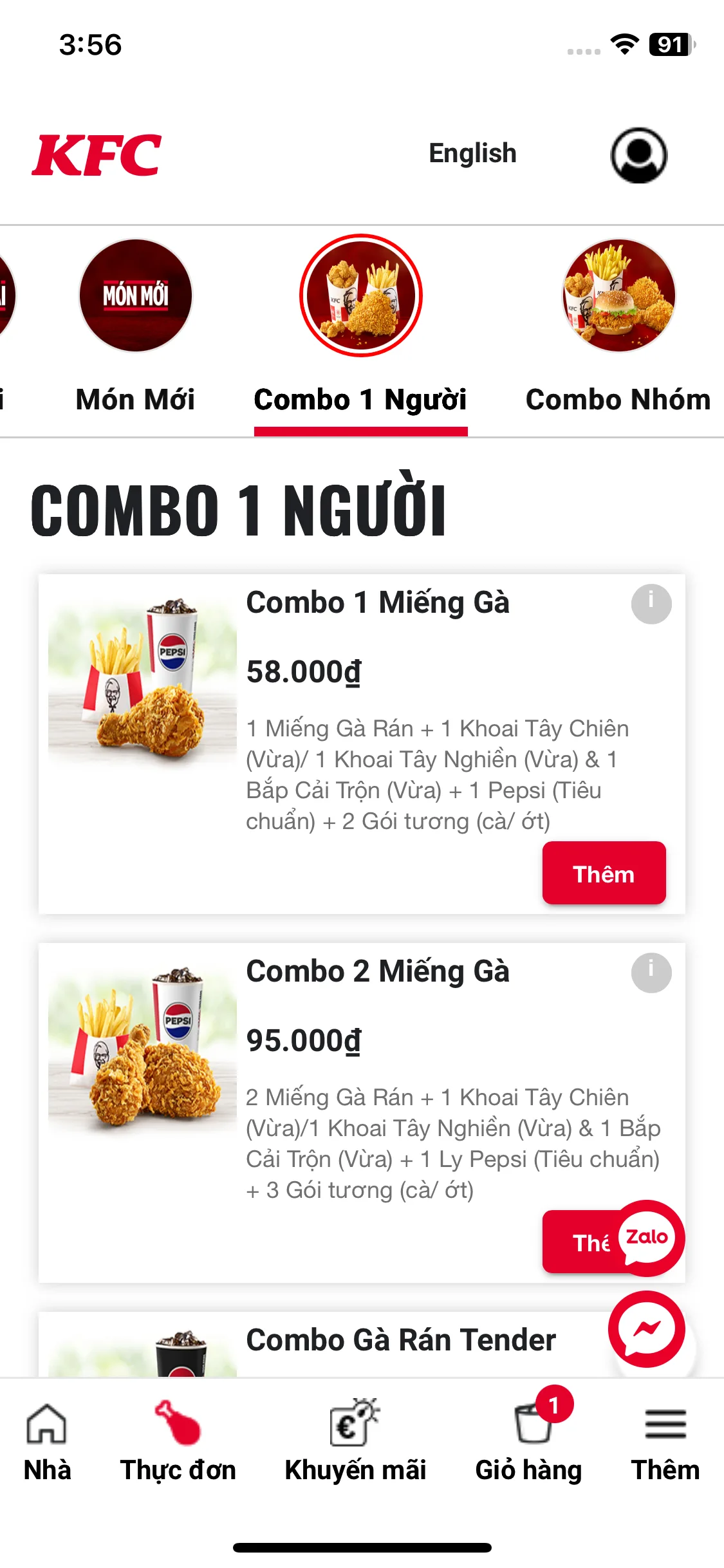Switch language to English
Image resolution: width=724 pixels, height=1568 pixels.
tap(472, 154)
